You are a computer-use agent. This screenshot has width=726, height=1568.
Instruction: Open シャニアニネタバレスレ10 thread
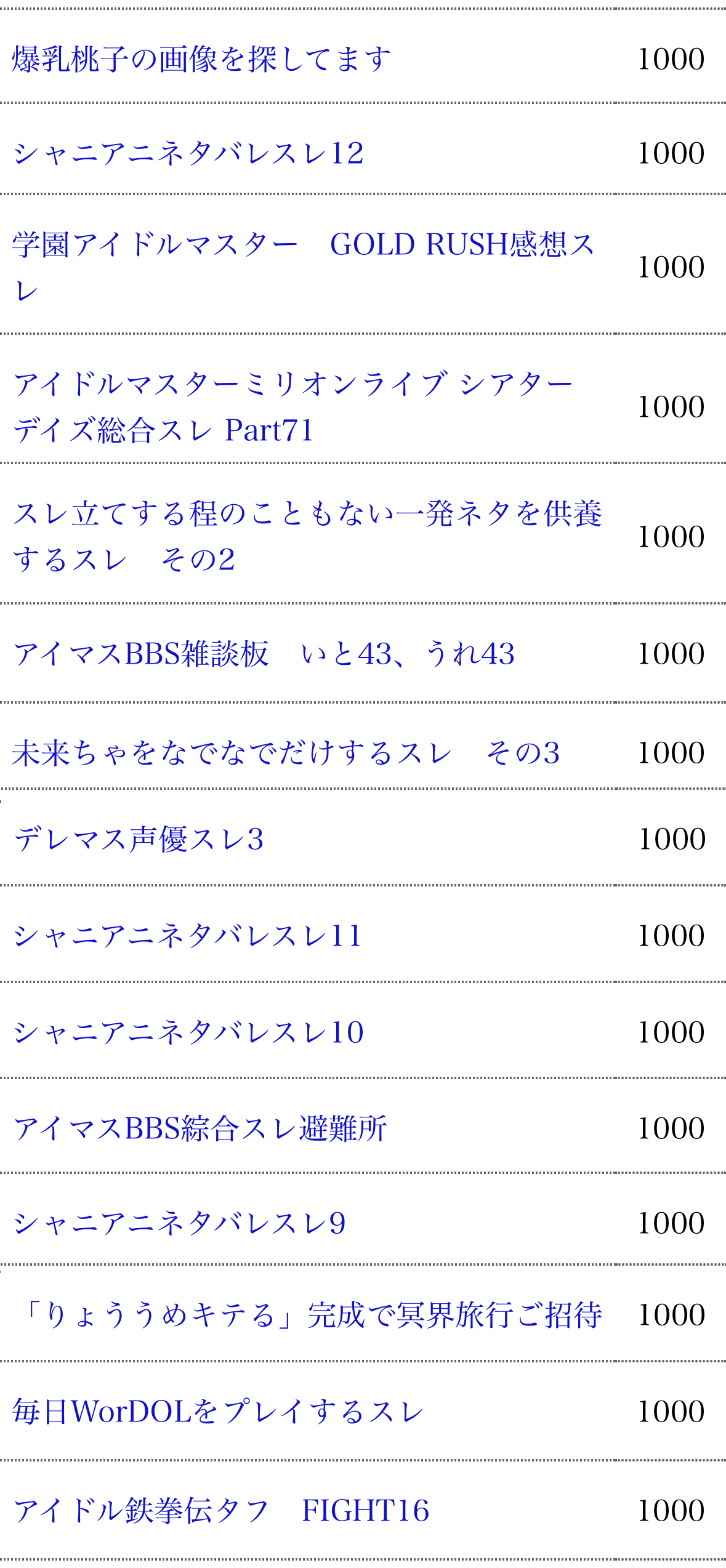click(x=188, y=1032)
